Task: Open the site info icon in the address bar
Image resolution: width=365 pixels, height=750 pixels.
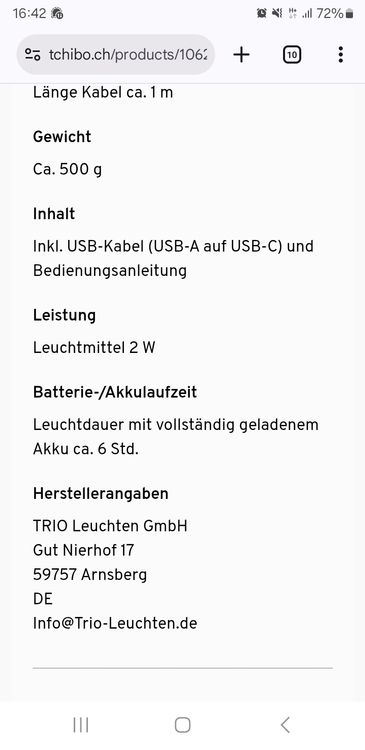Action: click(x=33, y=55)
